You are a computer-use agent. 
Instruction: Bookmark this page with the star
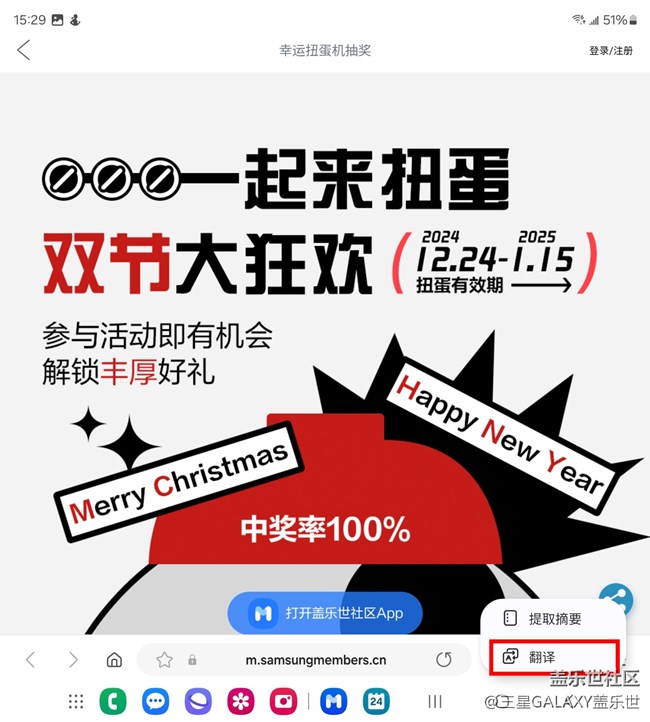point(164,660)
